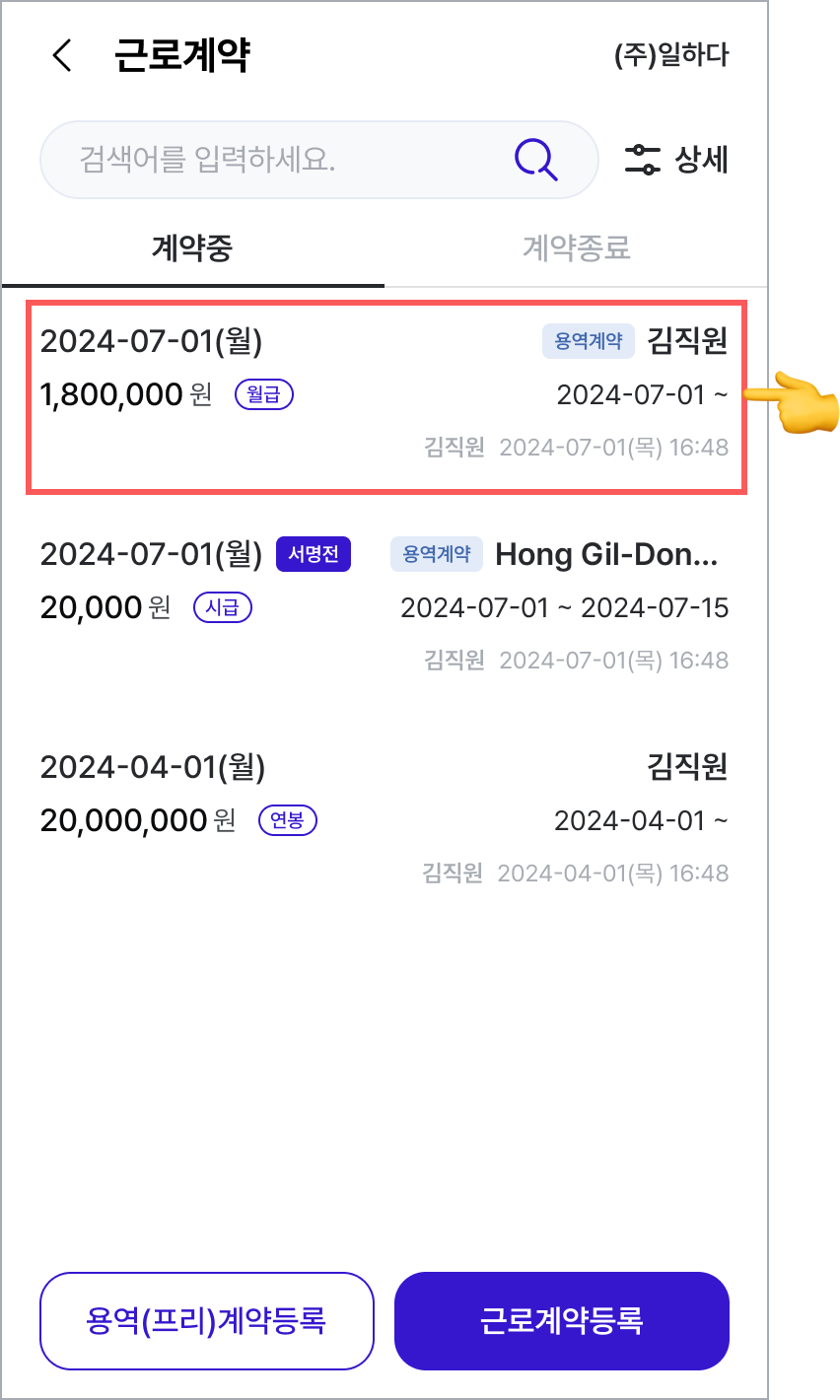Open 상세 filter options
Image resolution: width=840 pixels, height=1400 pixels.
(x=677, y=160)
